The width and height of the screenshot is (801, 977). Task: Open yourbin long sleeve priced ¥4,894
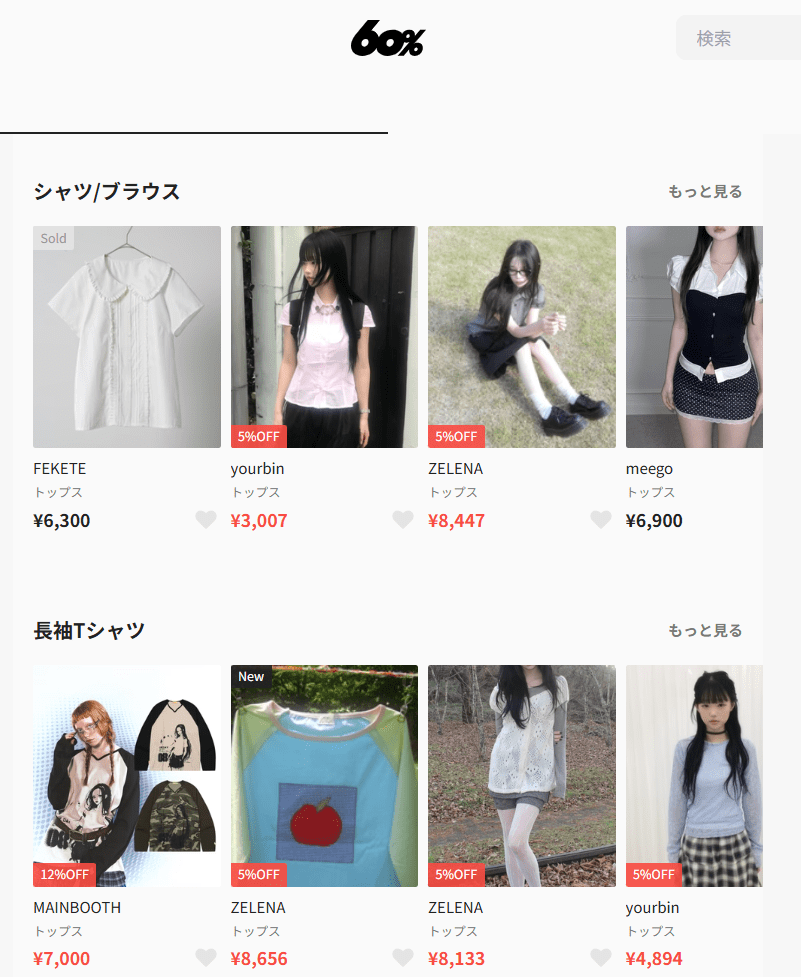coord(694,776)
